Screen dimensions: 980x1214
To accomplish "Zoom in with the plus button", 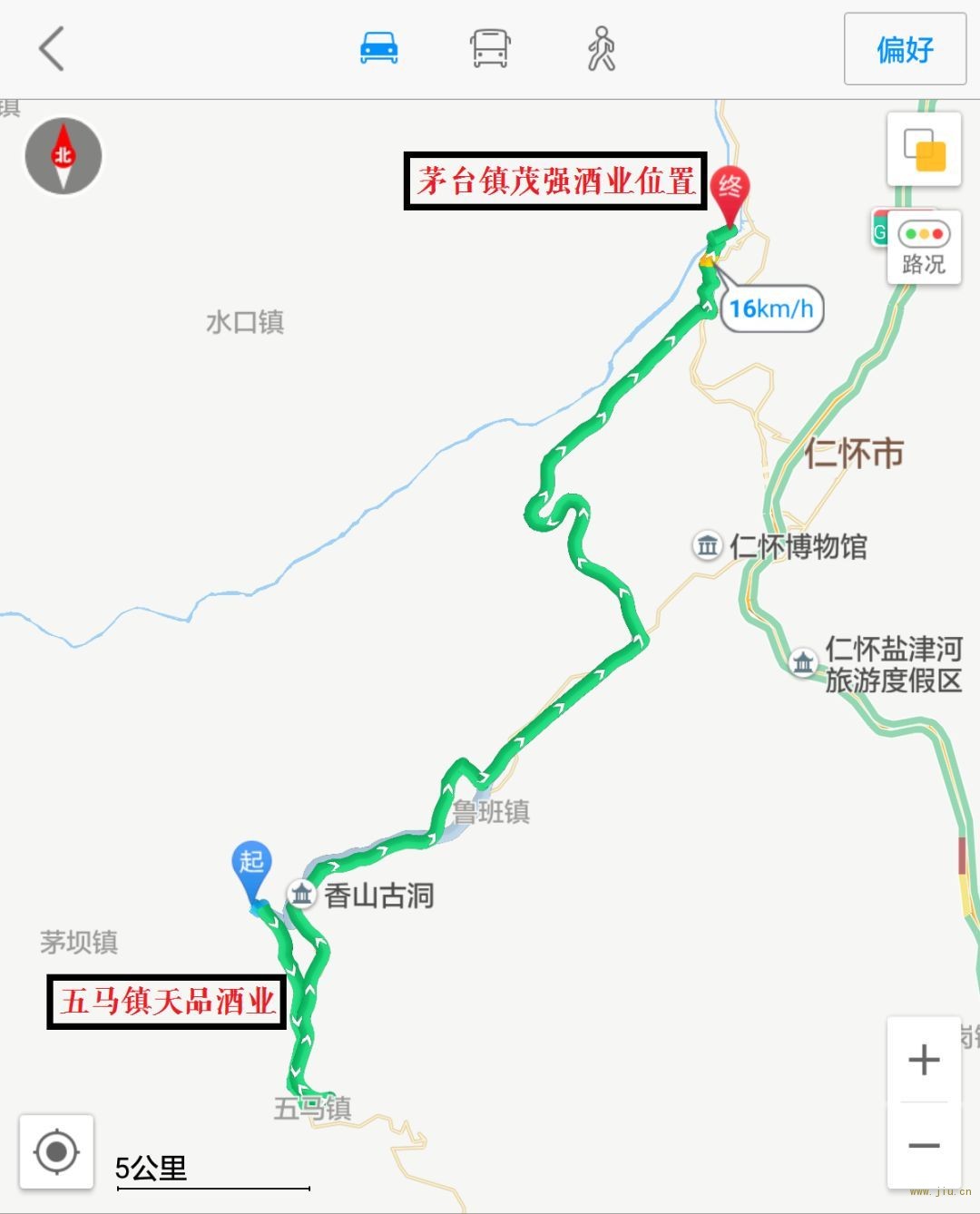I will point(924,1060).
